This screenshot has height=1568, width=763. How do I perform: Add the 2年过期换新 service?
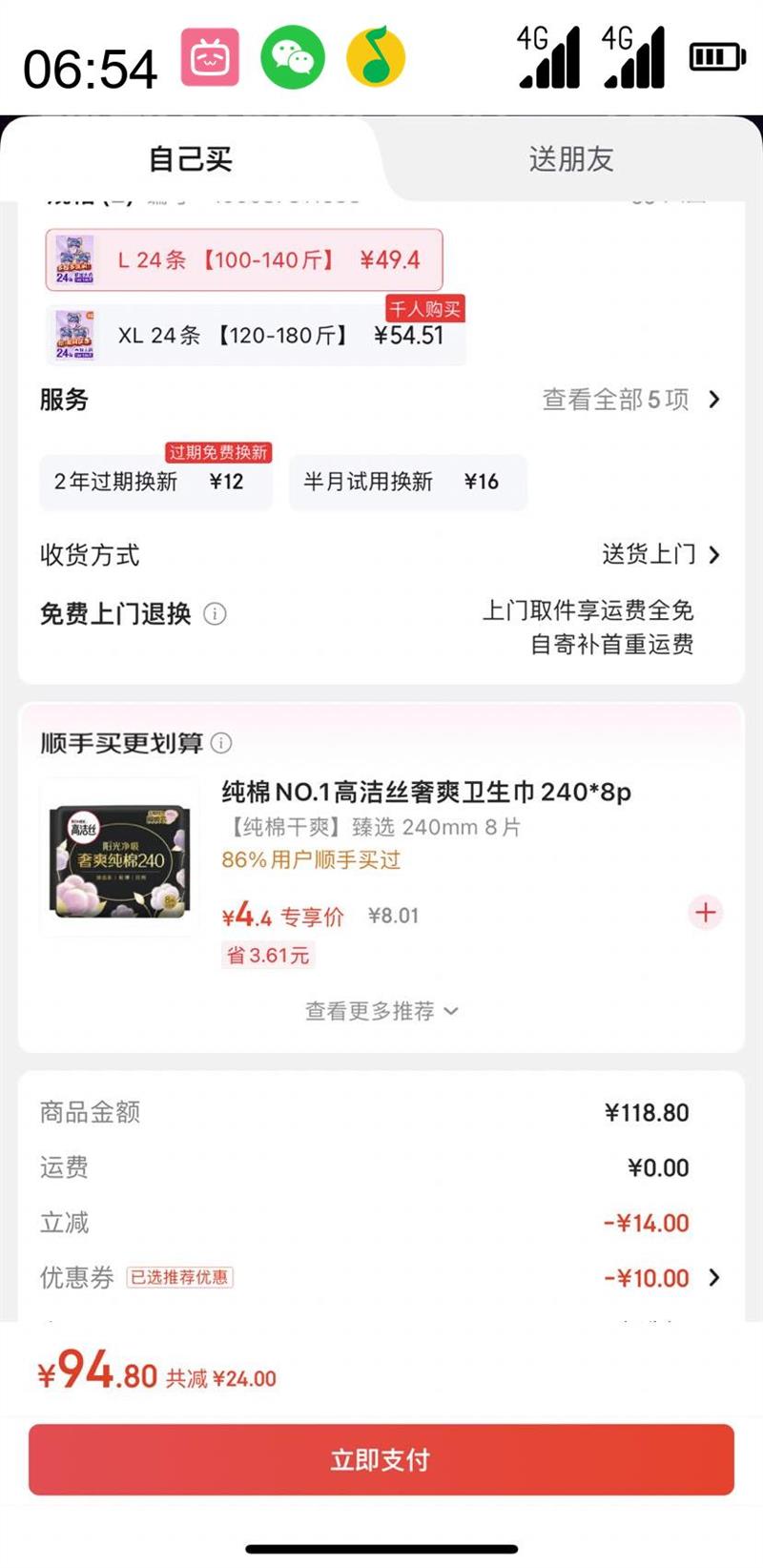point(155,482)
